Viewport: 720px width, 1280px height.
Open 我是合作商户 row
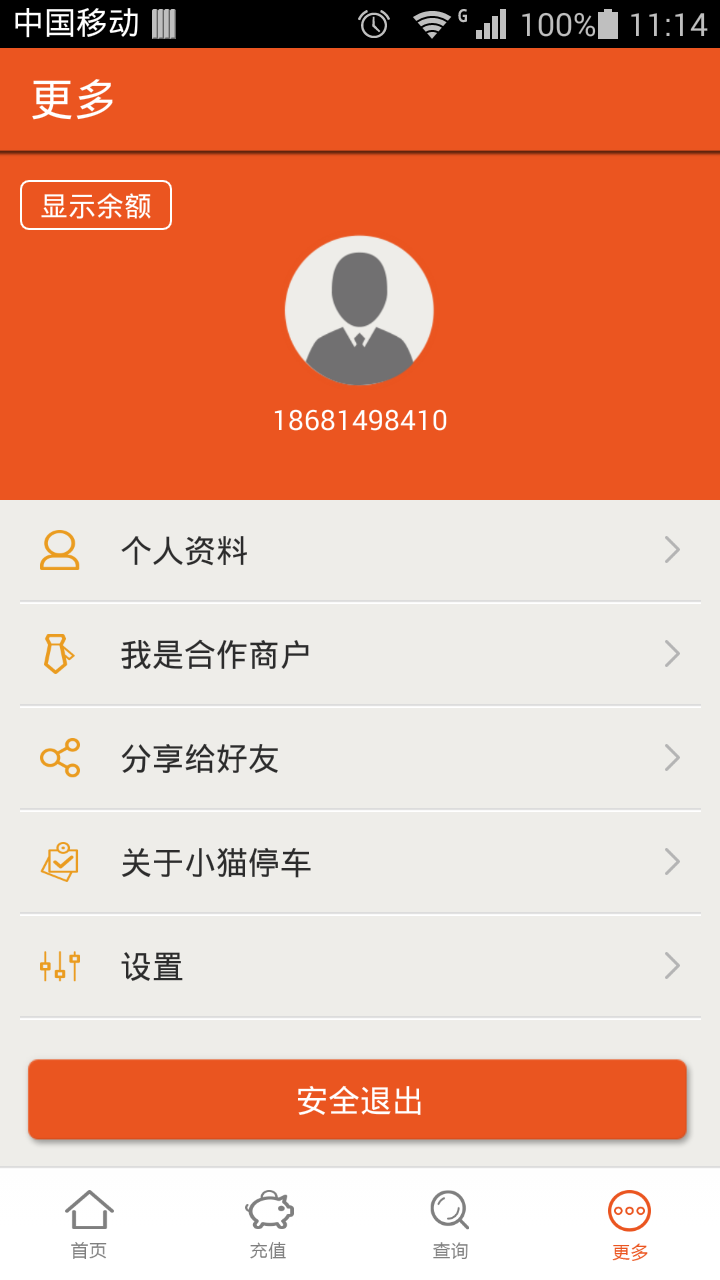click(360, 654)
